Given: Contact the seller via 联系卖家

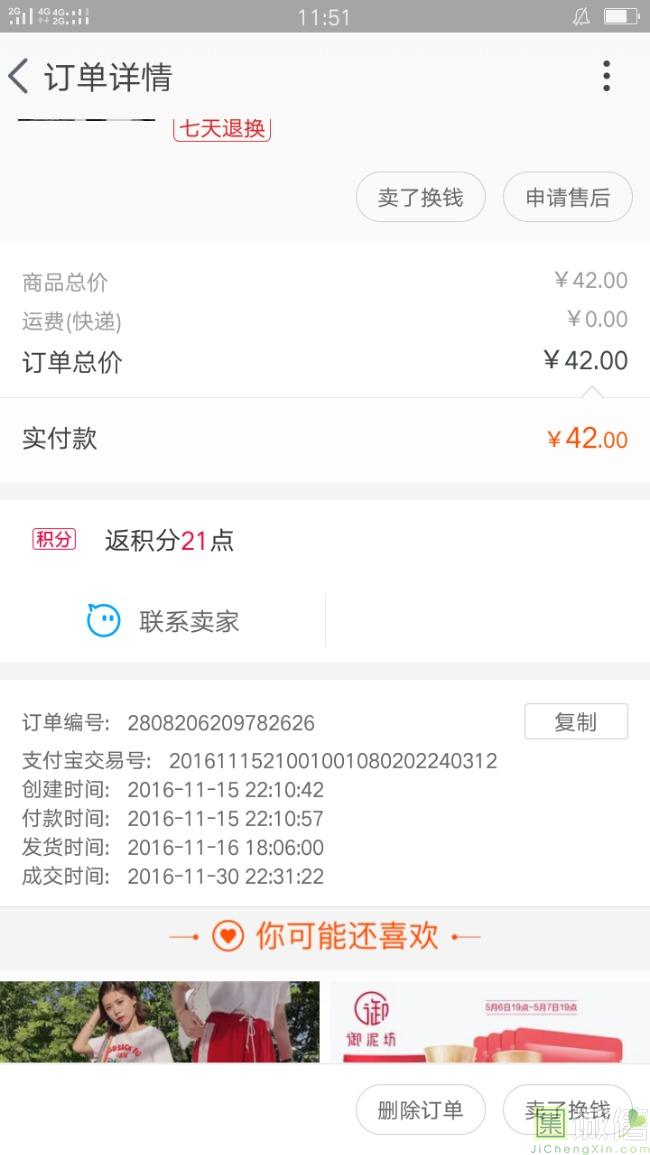Looking at the screenshot, I should (x=164, y=621).
